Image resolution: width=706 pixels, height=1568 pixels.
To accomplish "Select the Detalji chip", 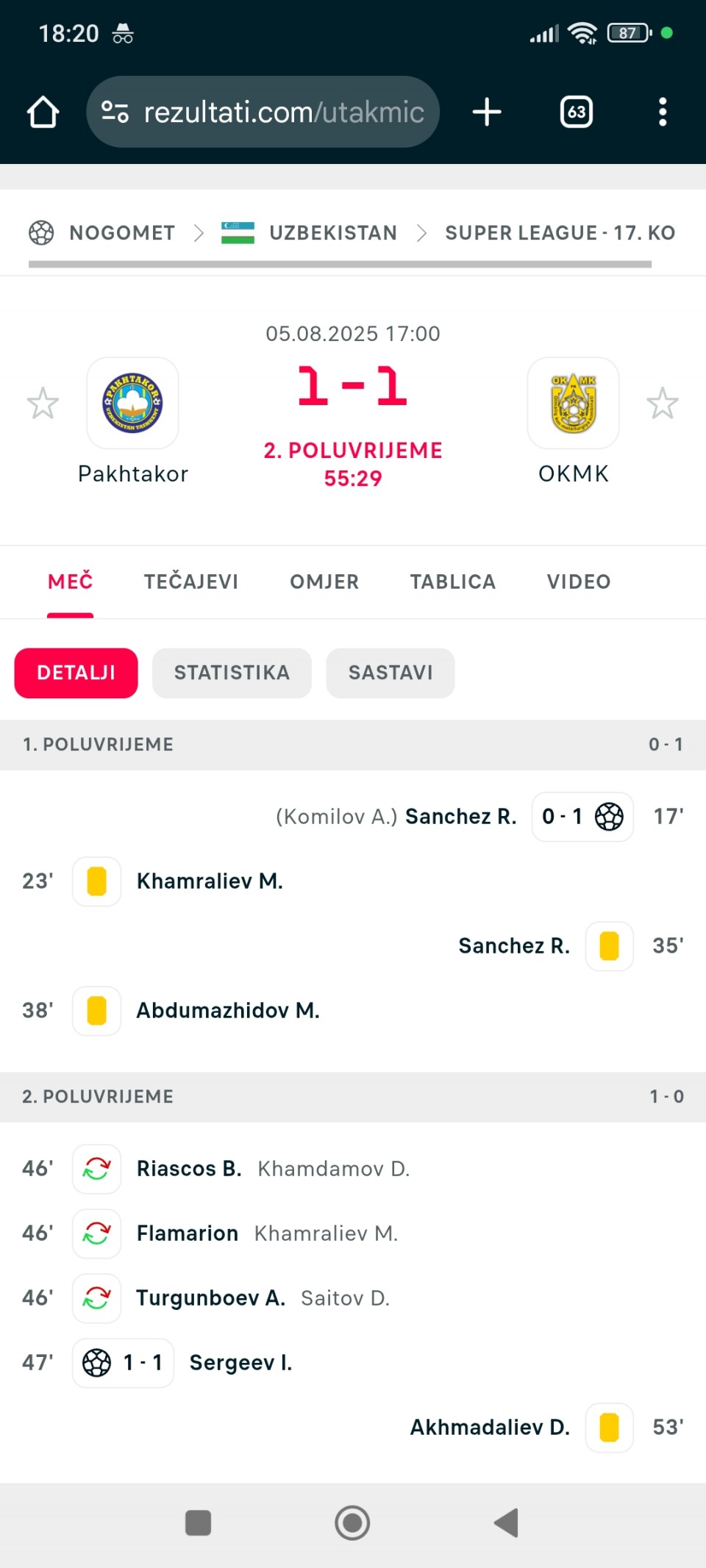I will (x=76, y=673).
